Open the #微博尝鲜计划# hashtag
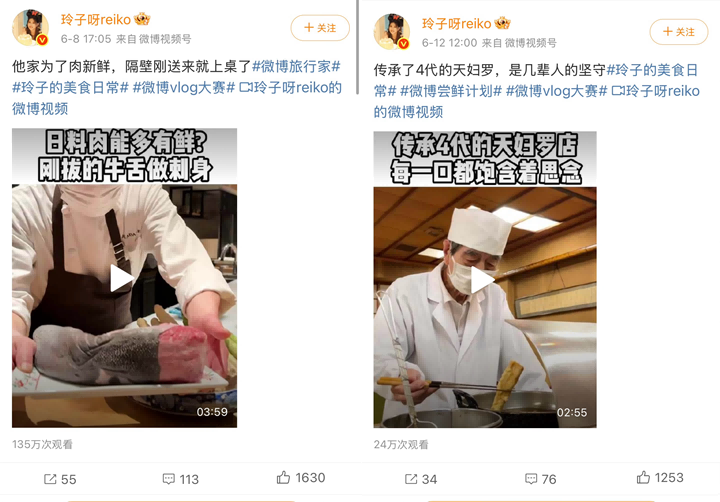 click(450, 91)
